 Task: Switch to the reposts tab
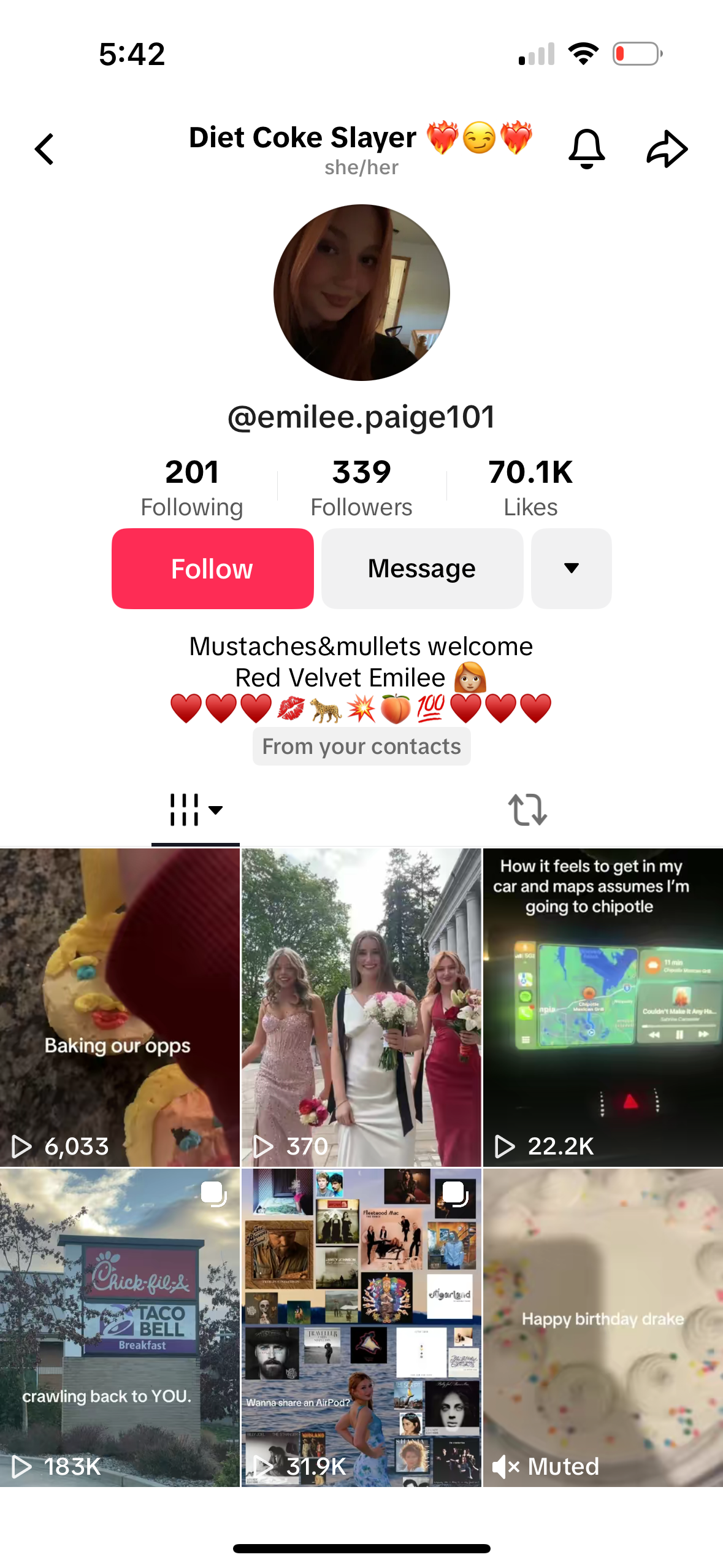coord(527,810)
